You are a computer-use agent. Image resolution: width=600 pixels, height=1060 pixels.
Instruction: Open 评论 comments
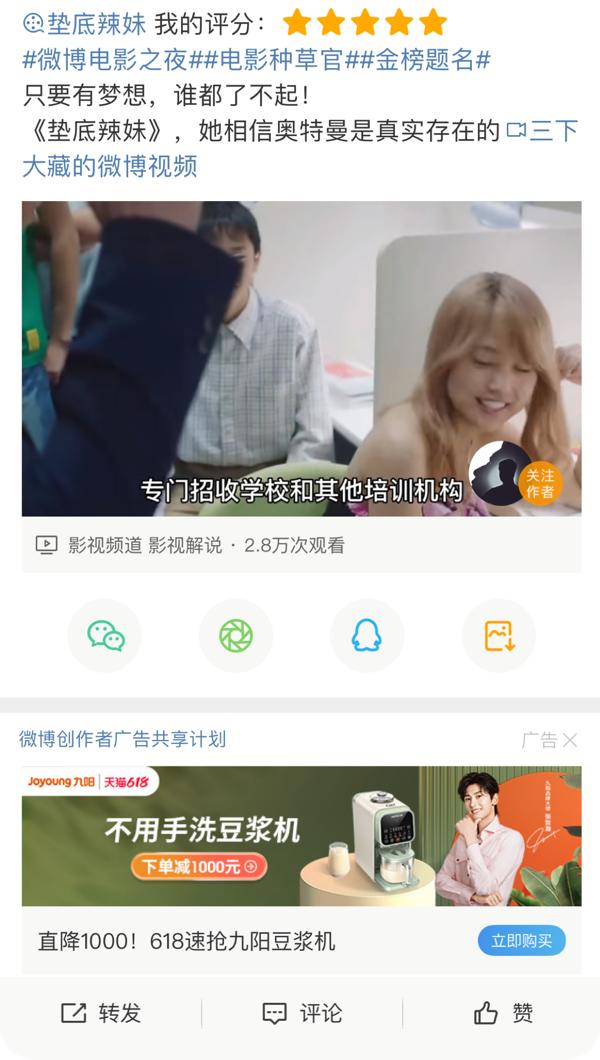(x=301, y=1013)
